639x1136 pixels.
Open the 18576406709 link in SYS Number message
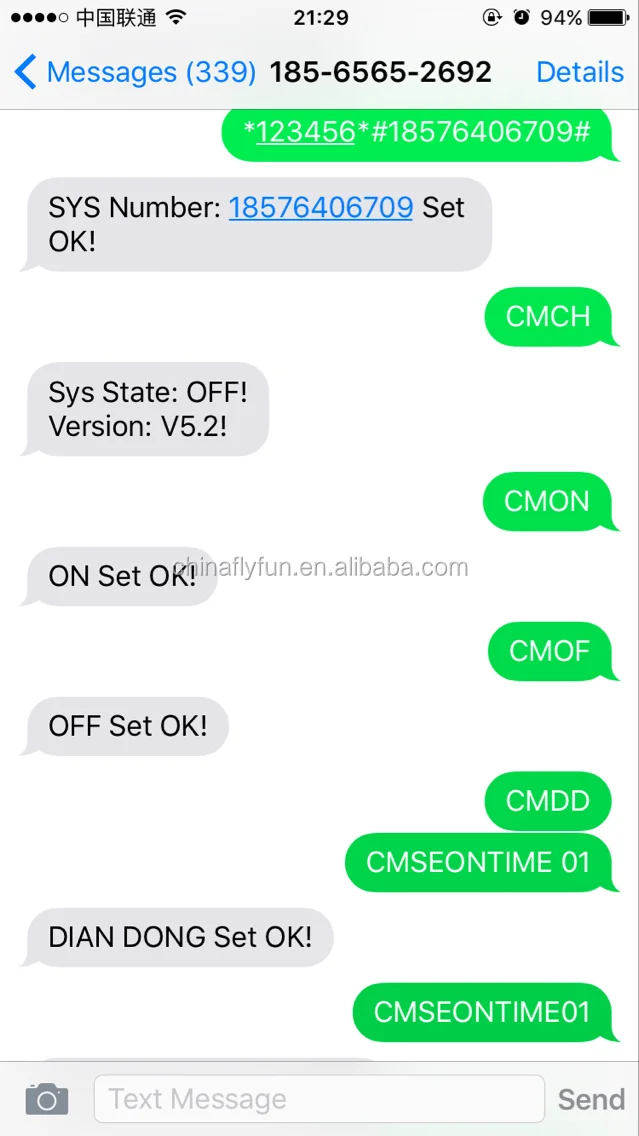point(321,208)
